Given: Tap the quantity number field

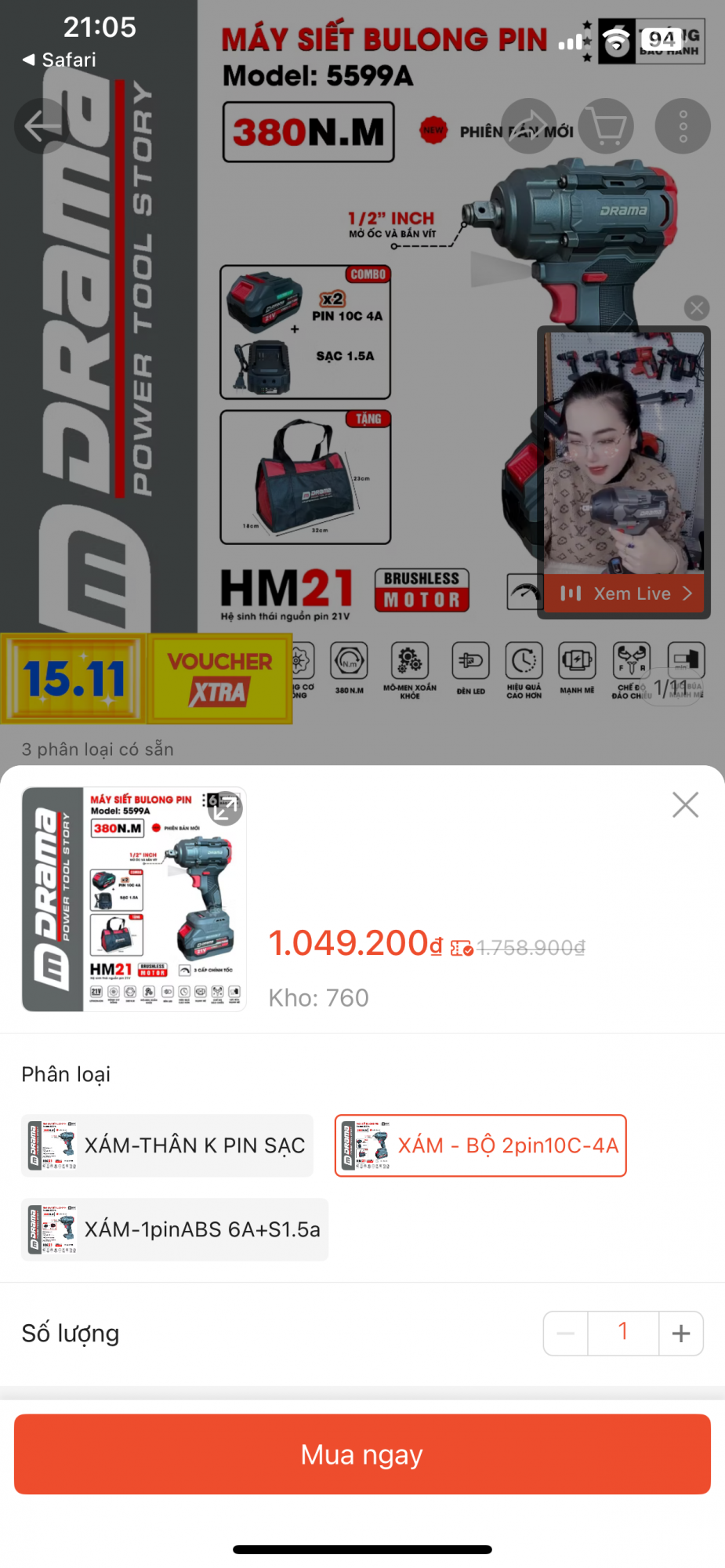Looking at the screenshot, I should 623,1333.
